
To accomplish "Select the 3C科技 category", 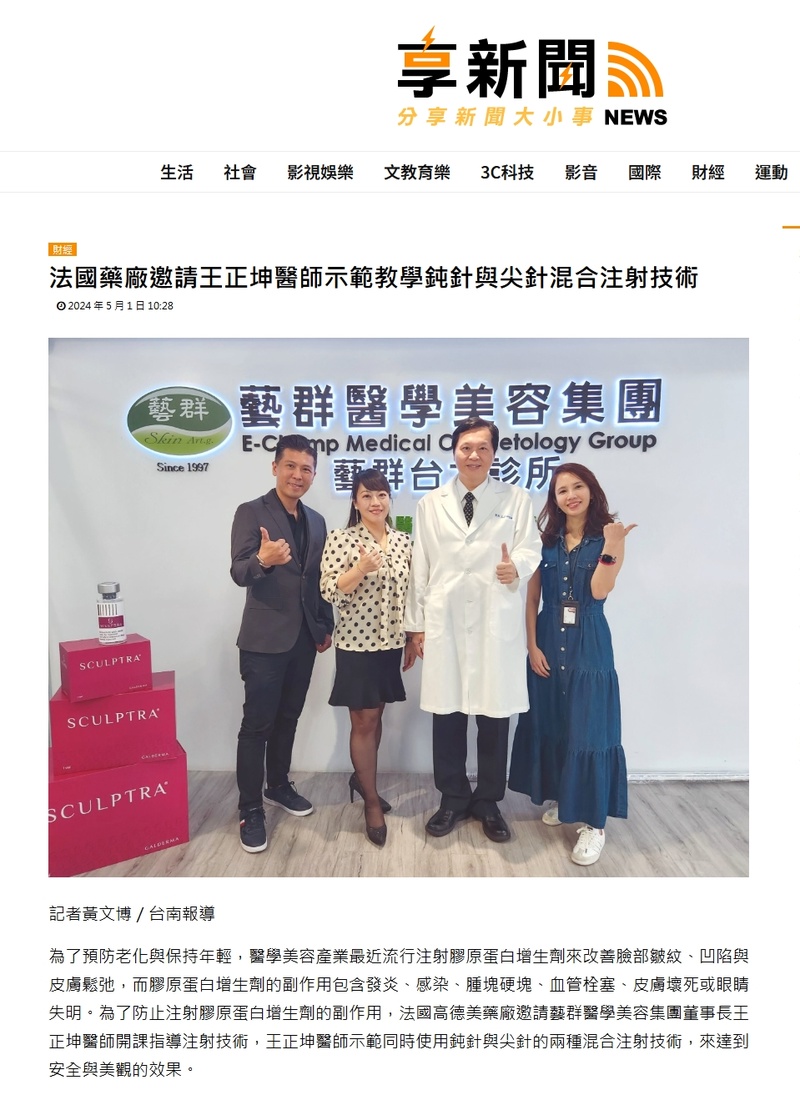I will pyautogui.click(x=507, y=172).
